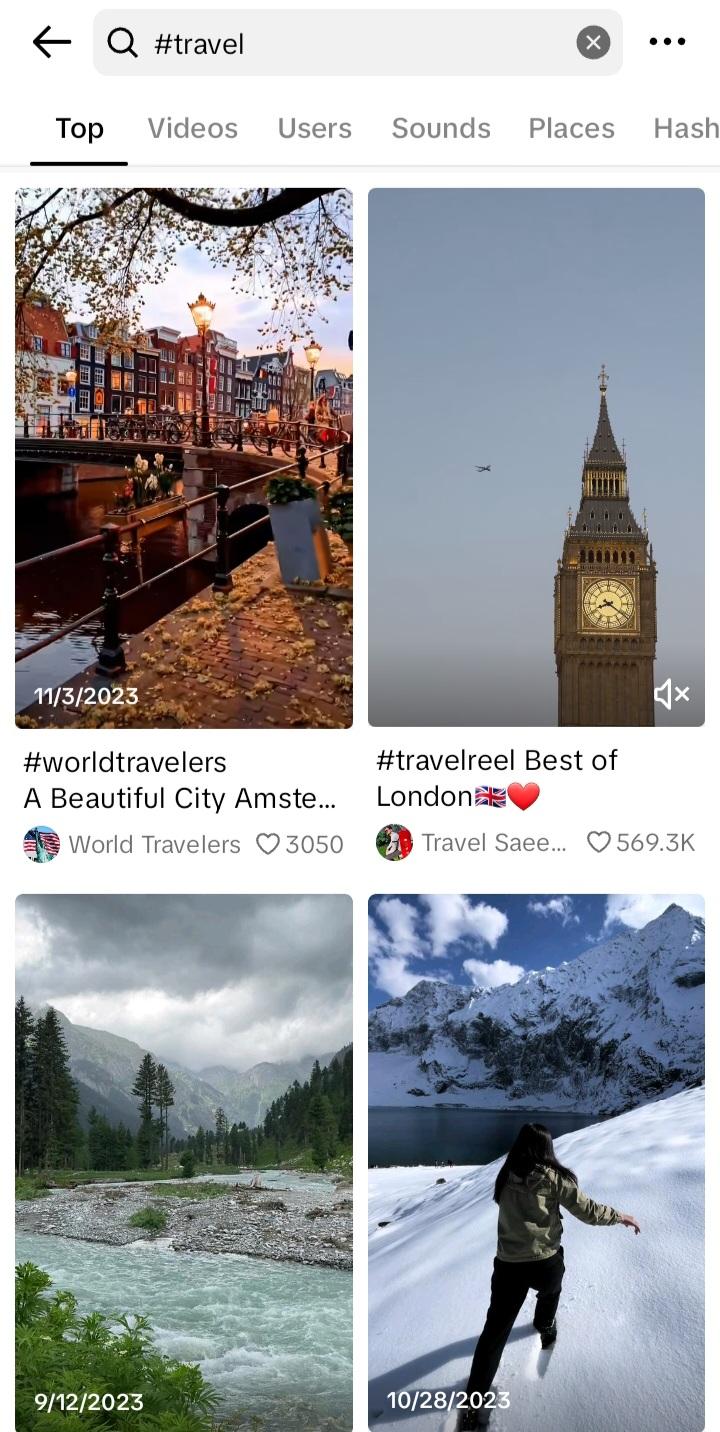Clear the #travel search query
Image resolution: width=720 pixels, height=1432 pixels.
point(592,42)
